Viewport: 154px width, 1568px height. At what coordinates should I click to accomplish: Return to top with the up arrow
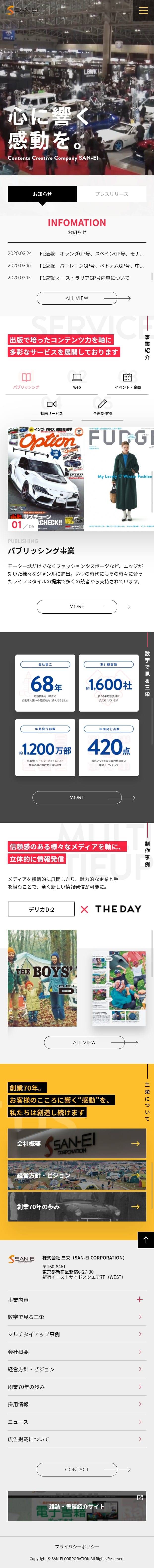tap(146, 1240)
